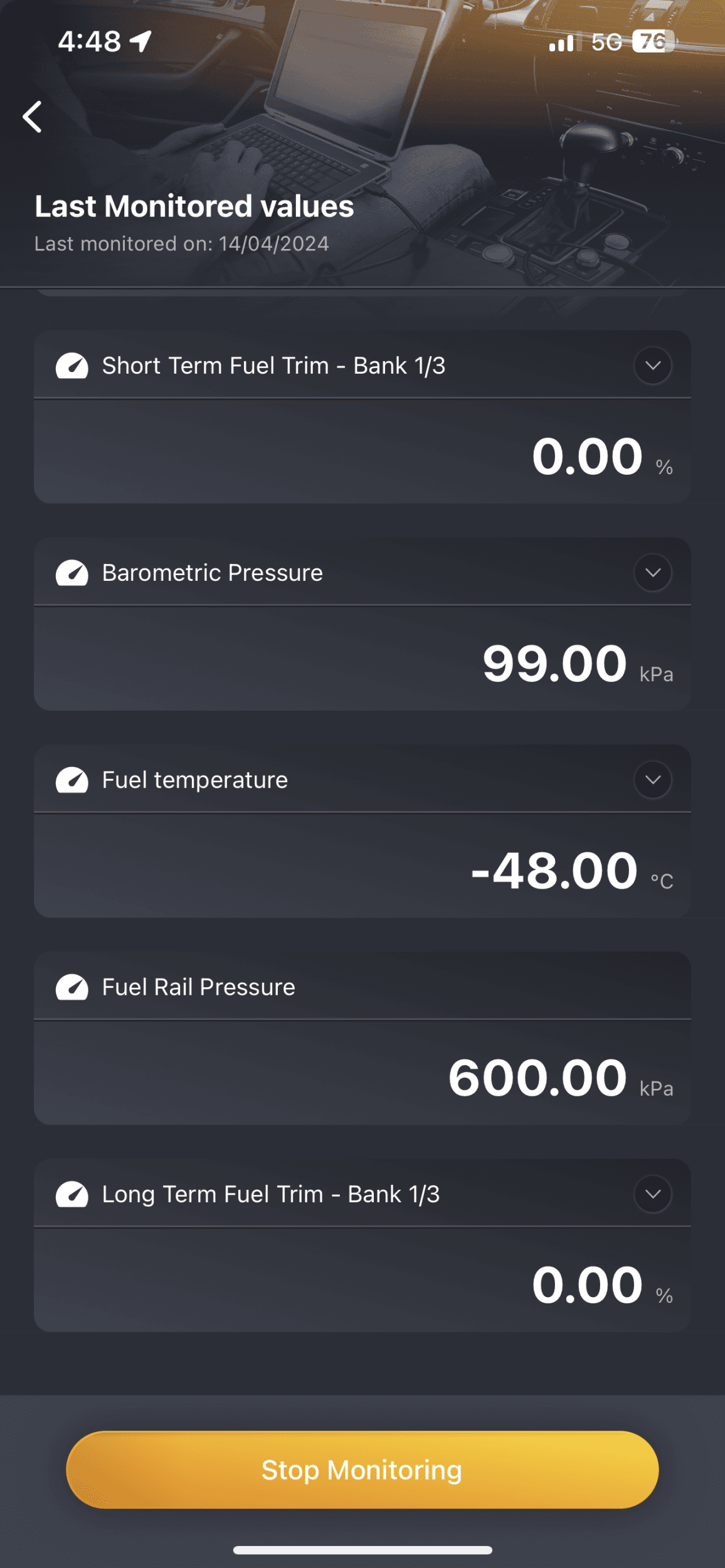Viewport: 725px width, 1568px height.
Task: Expand Barometric Pressure details
Action: click(x=652, y=573)
